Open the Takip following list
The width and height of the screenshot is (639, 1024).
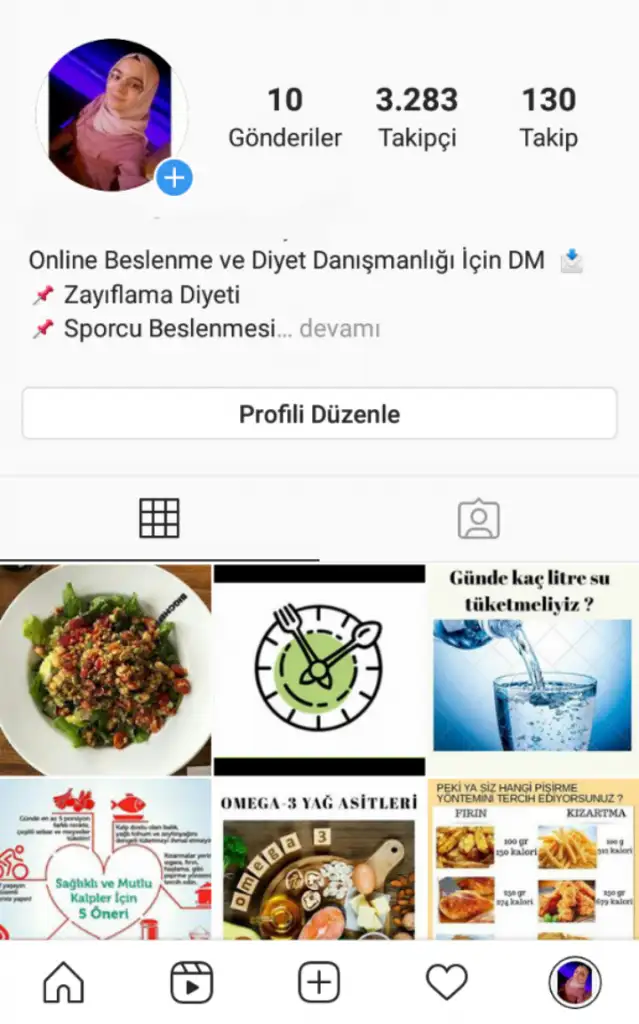[548, 117]
